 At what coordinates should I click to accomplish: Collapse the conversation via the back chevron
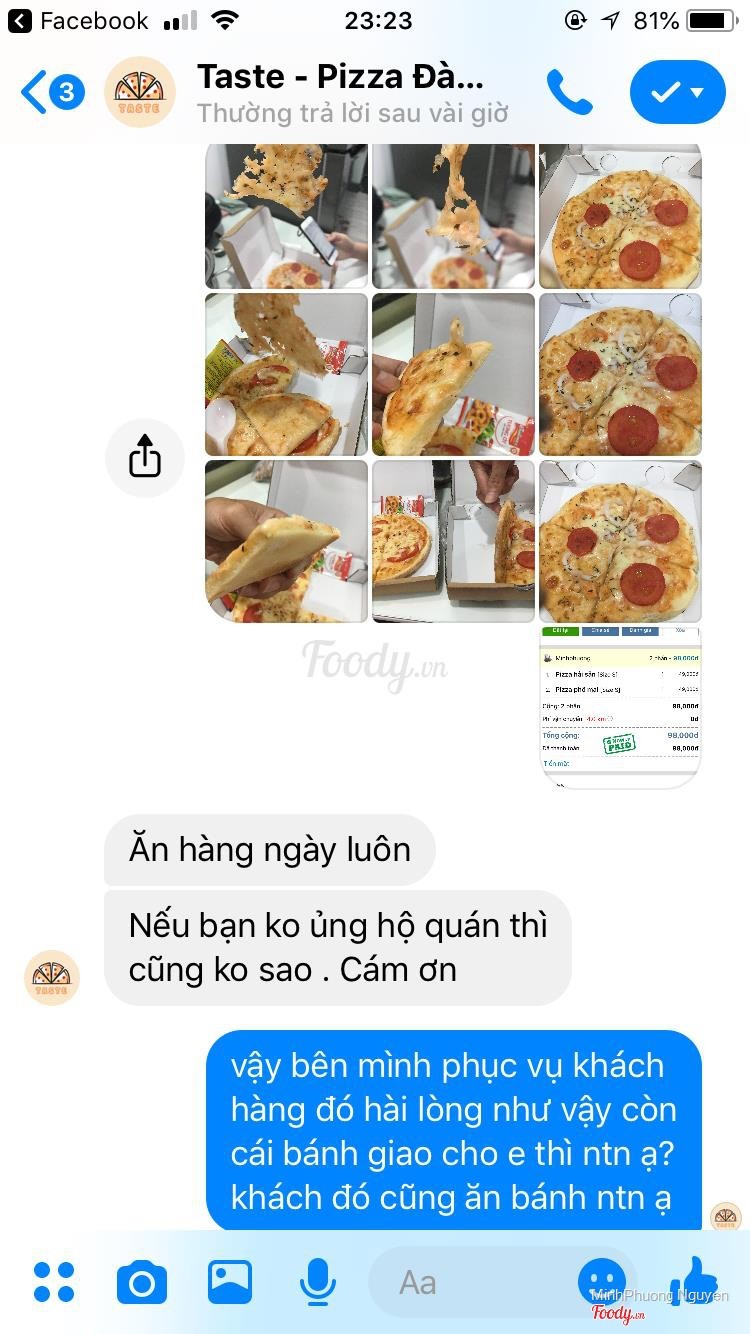(x=32, y=91)
